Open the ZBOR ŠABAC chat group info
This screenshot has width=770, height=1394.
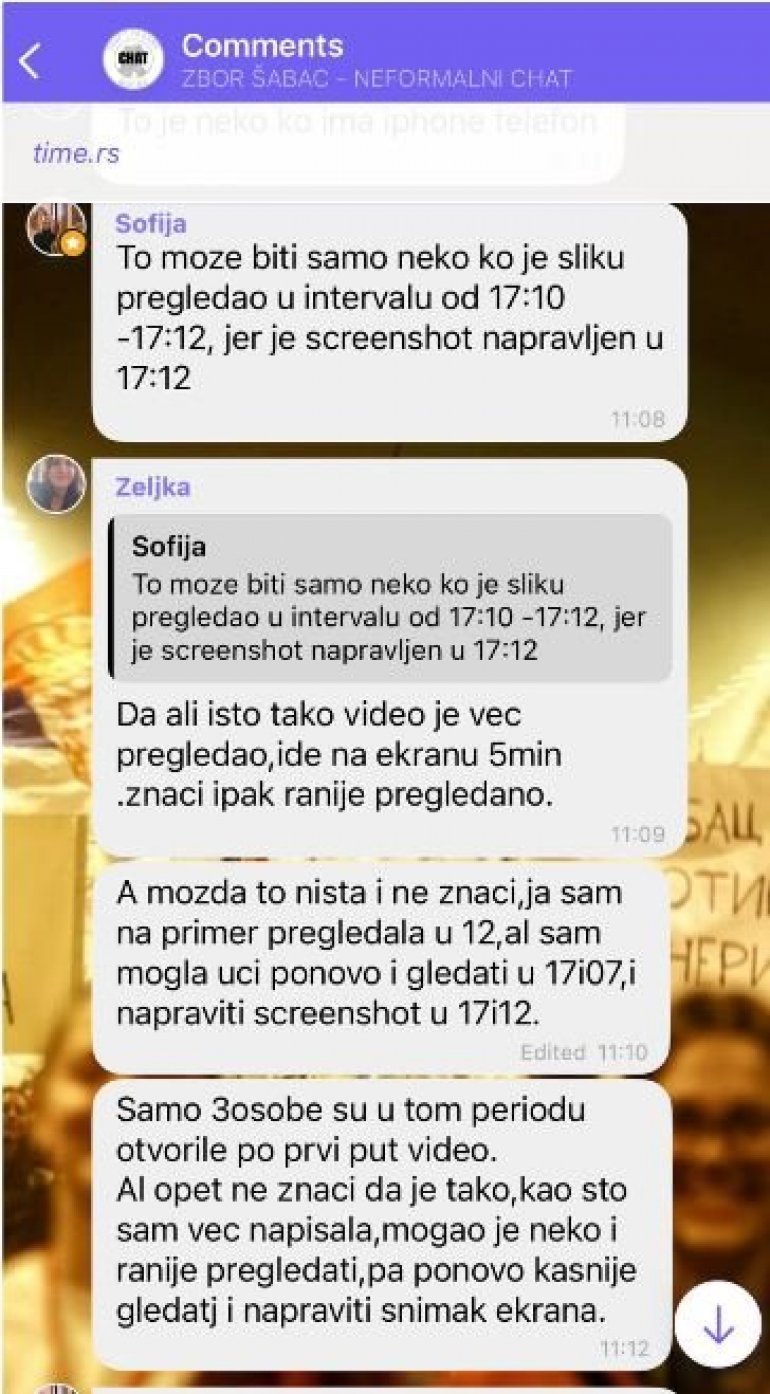pyautogui.click(x=133, y=59)
